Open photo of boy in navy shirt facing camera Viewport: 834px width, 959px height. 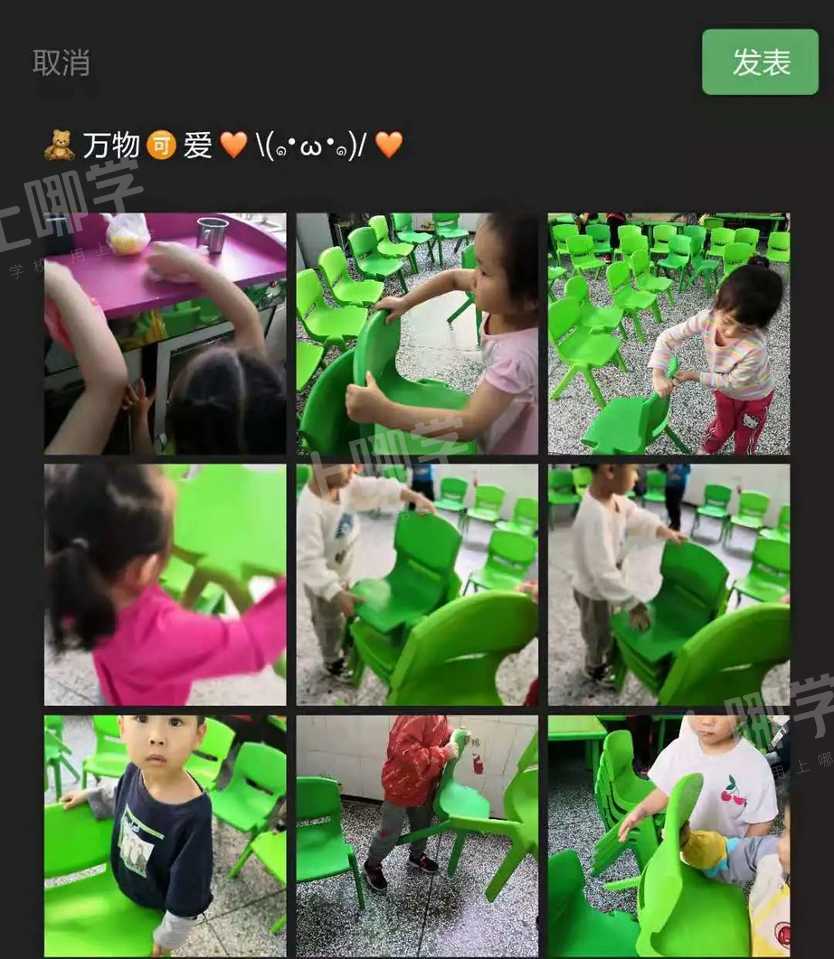165,835
